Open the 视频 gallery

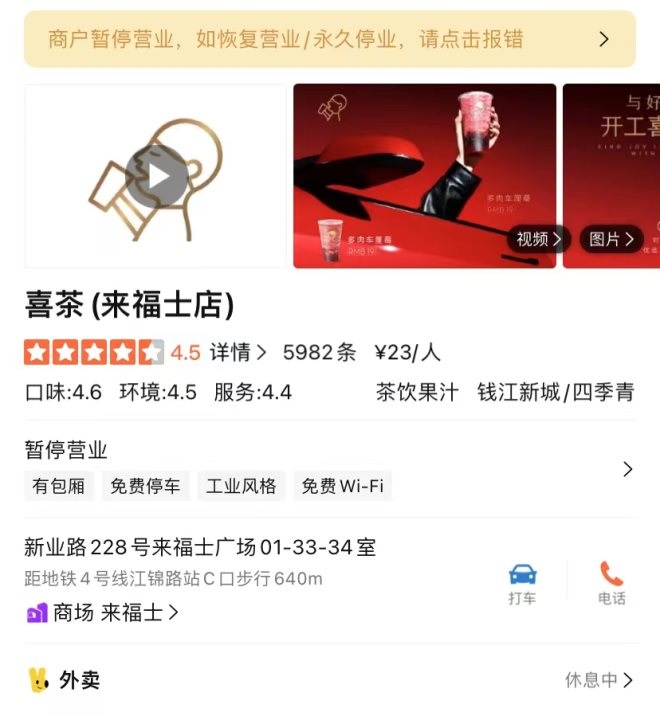pyautogui.click(x=539, y=239)
